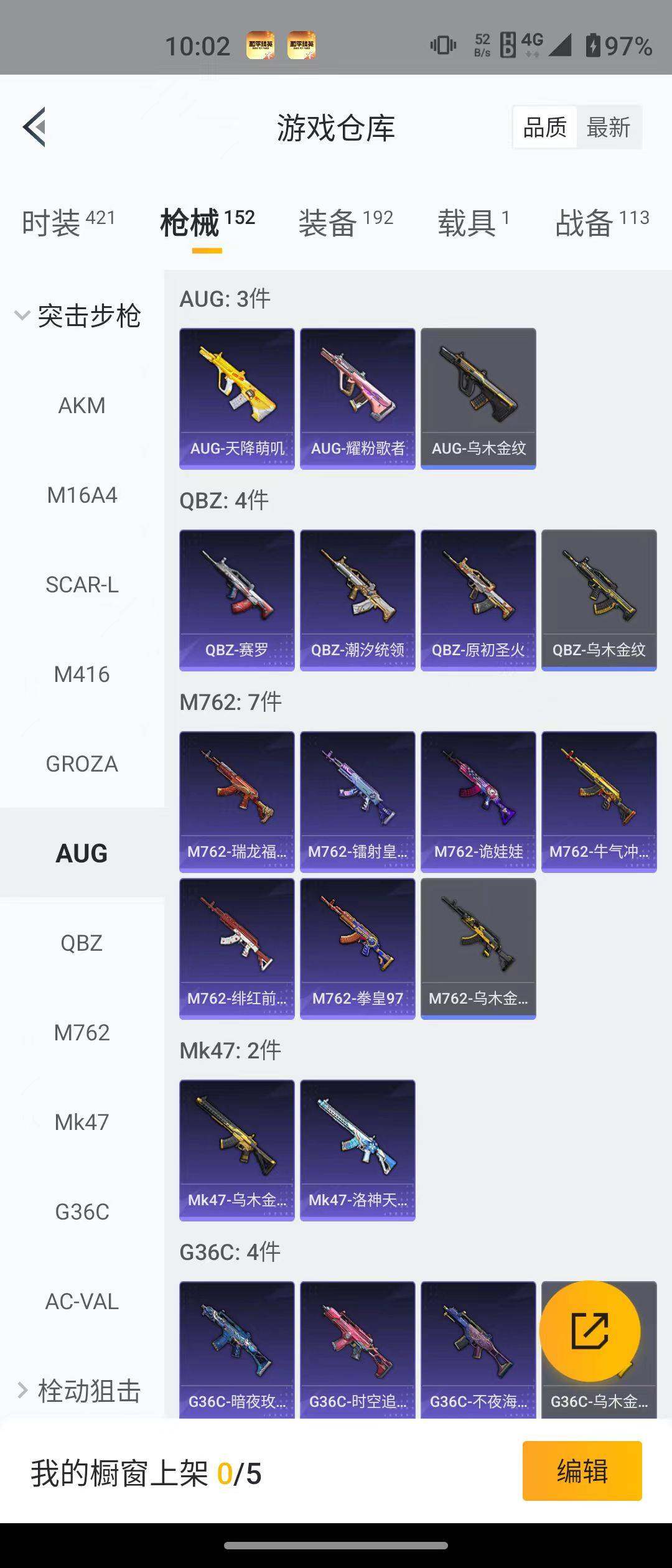Select SCAR-L in the side list
This screenshot has height=1568, width=672.
pyautogui.click(x=82, y=585)
